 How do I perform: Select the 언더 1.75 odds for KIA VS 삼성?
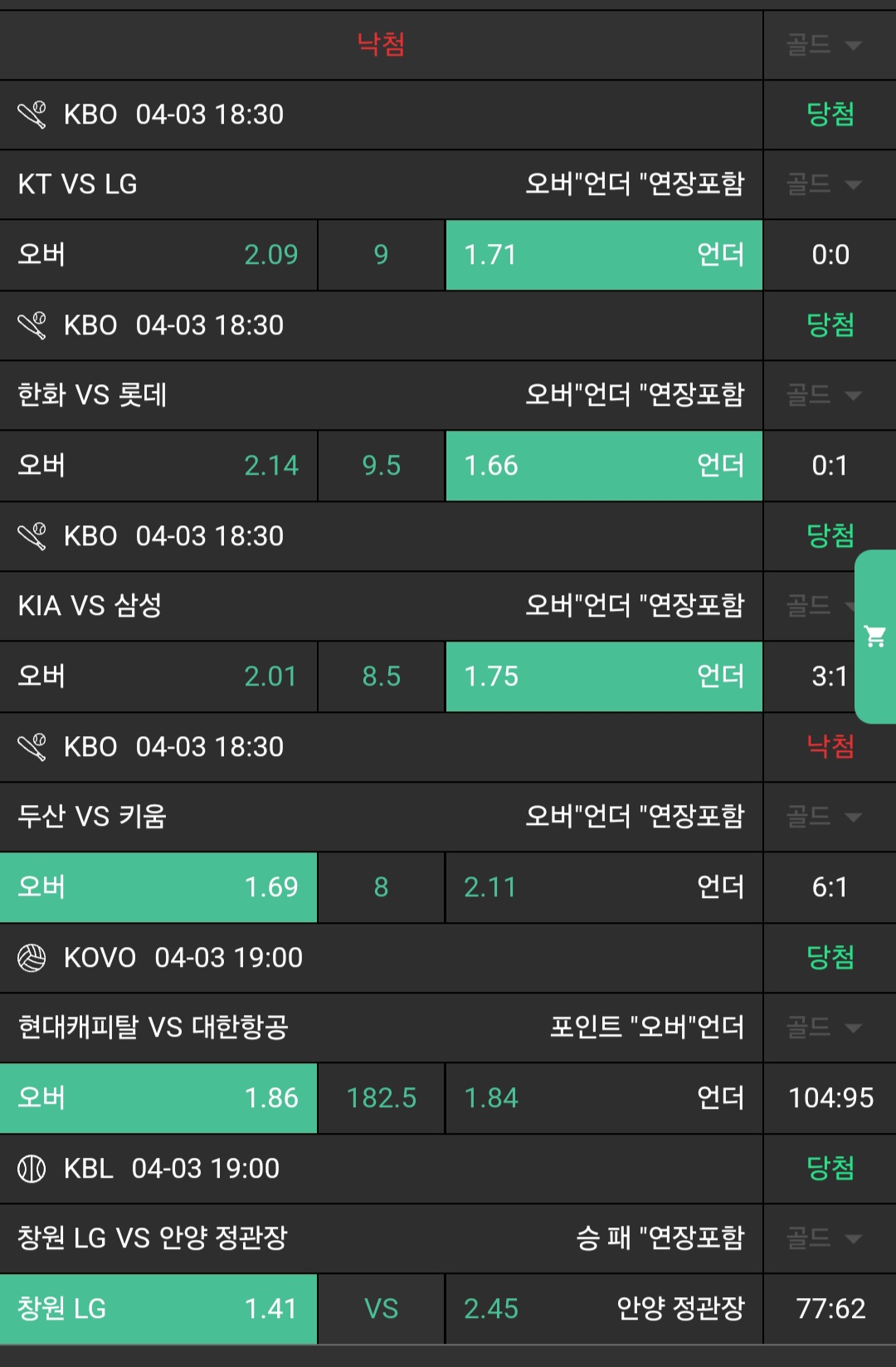click(603, 676)
